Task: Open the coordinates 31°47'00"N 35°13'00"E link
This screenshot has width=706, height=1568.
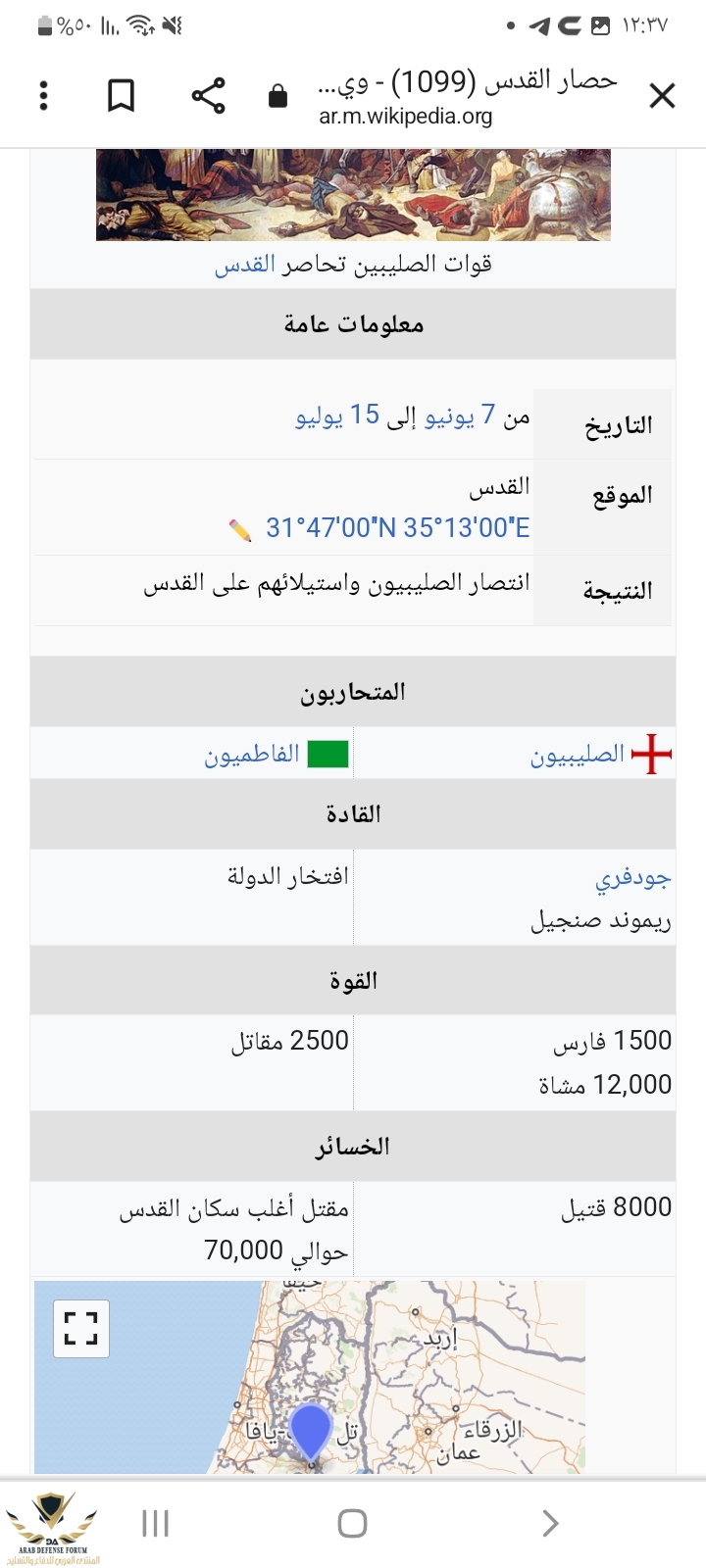Action: pyautogui.click(x=397, y=528)
